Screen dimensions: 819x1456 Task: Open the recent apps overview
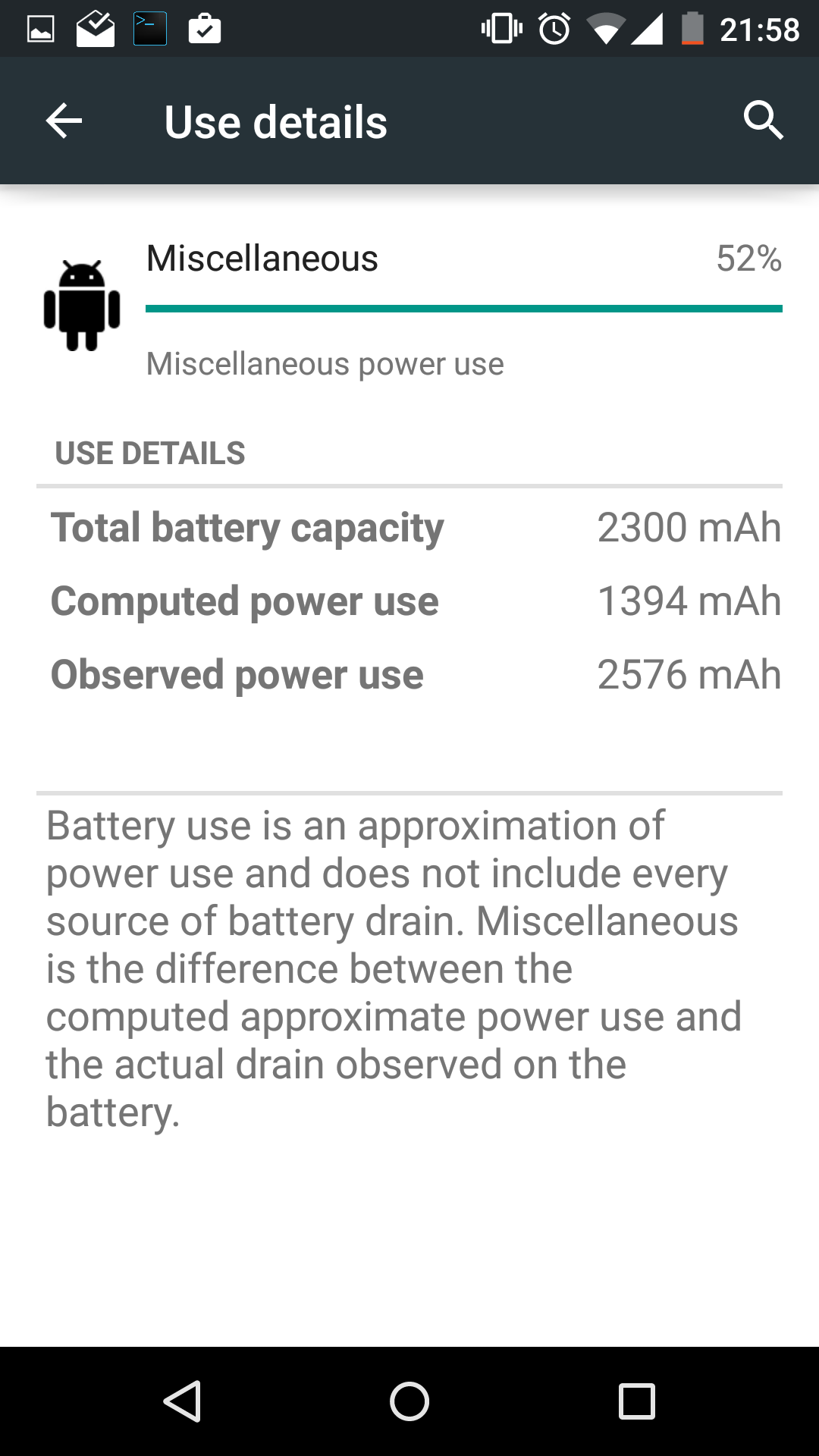[x=636, y=1401]
